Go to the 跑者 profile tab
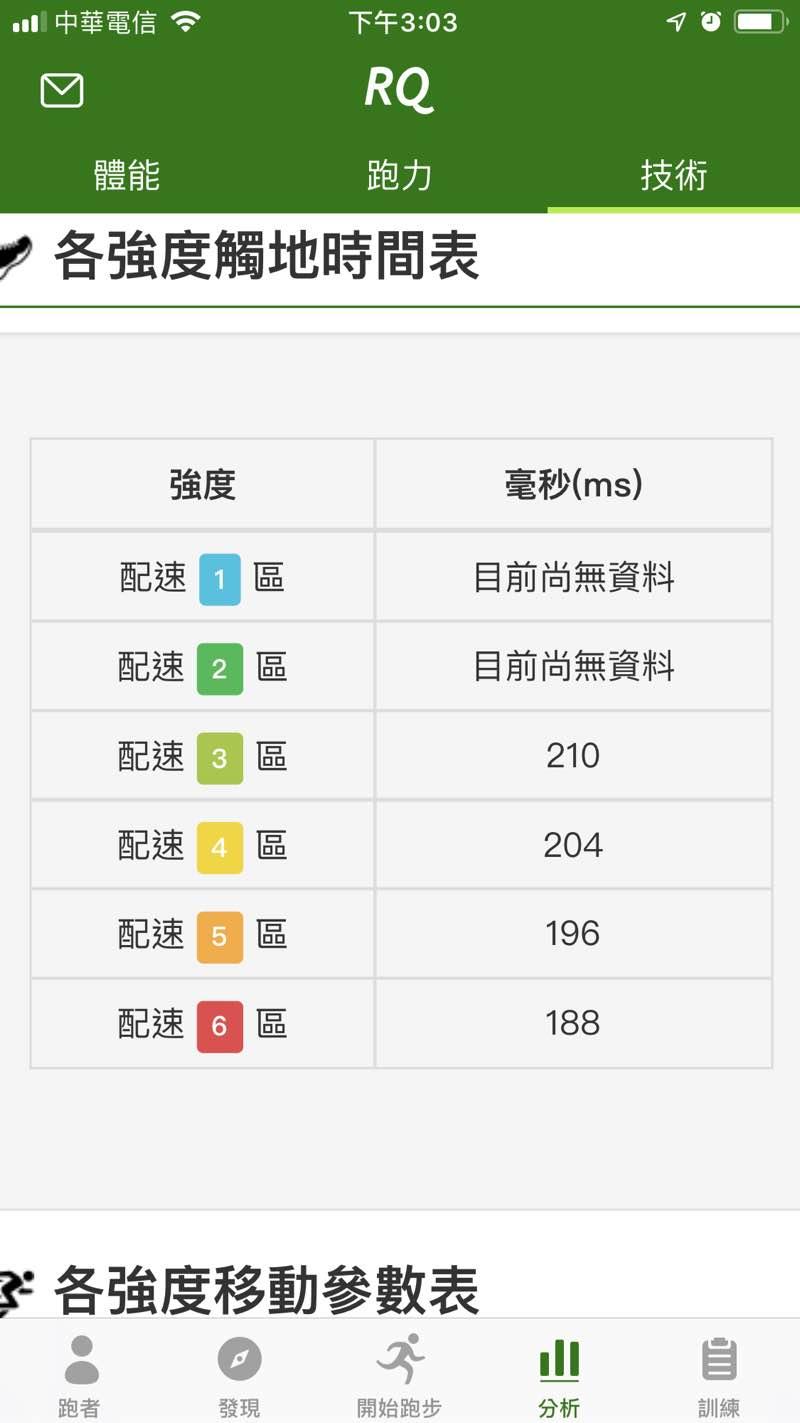Screen dimensions: 800x1423 [x=80, y=1374]
